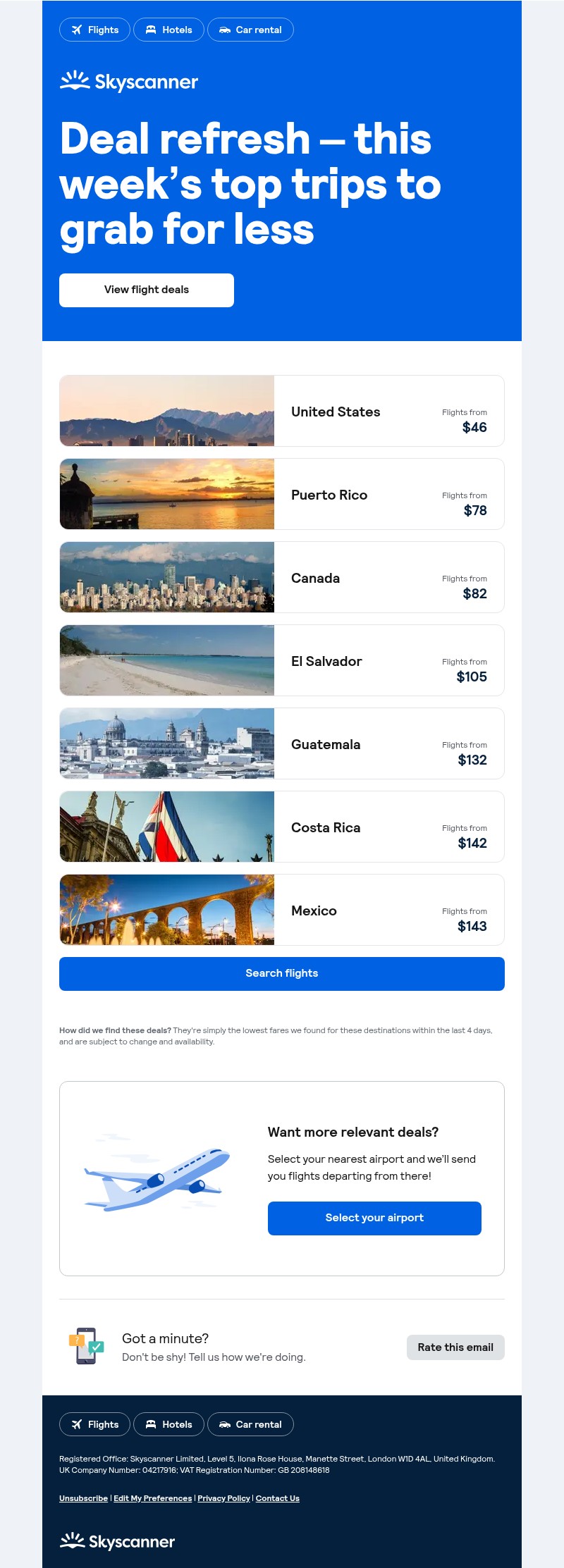The image size is (564, 1568).
Task: Click the airplane icon in footer Flights pill
Action: (x=78, y=1424)
